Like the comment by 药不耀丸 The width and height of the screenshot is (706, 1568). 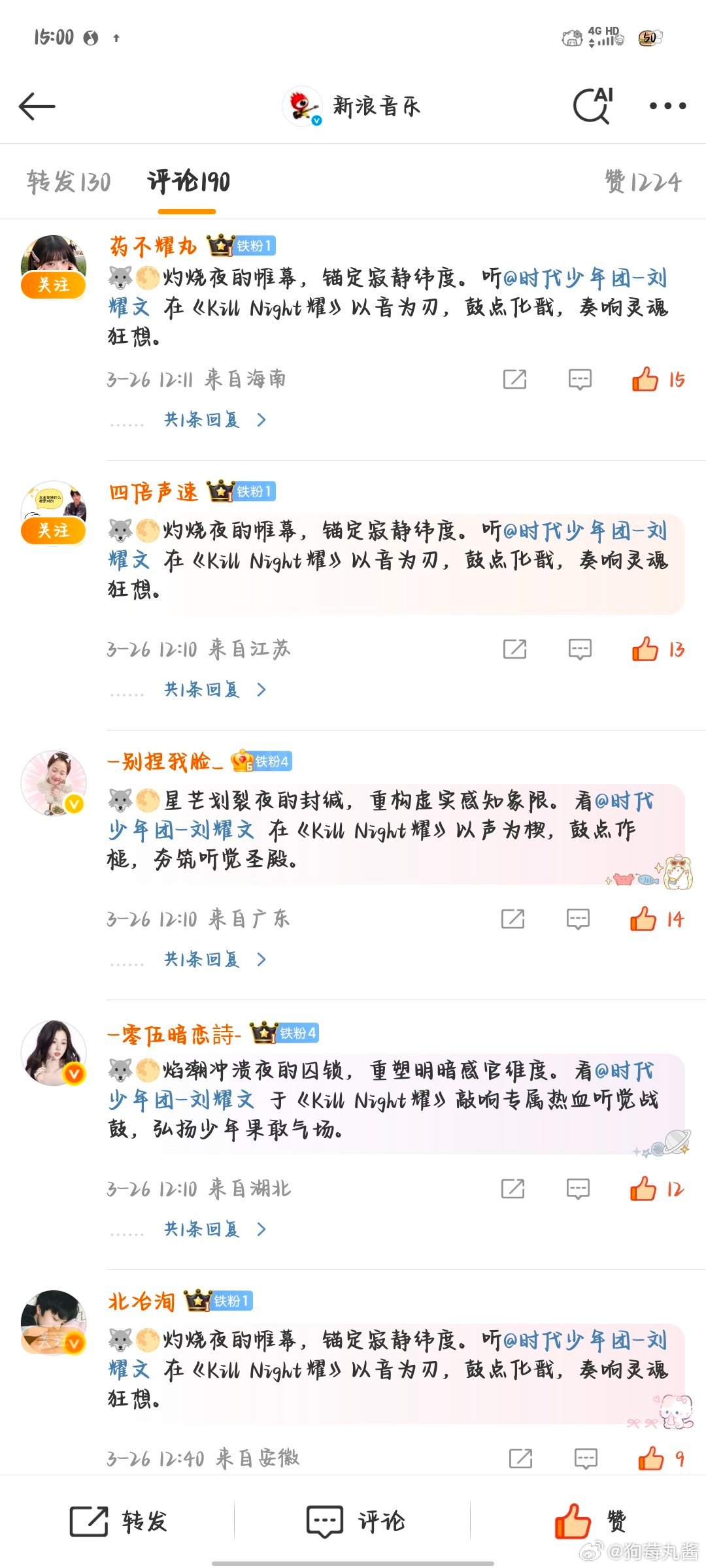click(x=645, y=379)
